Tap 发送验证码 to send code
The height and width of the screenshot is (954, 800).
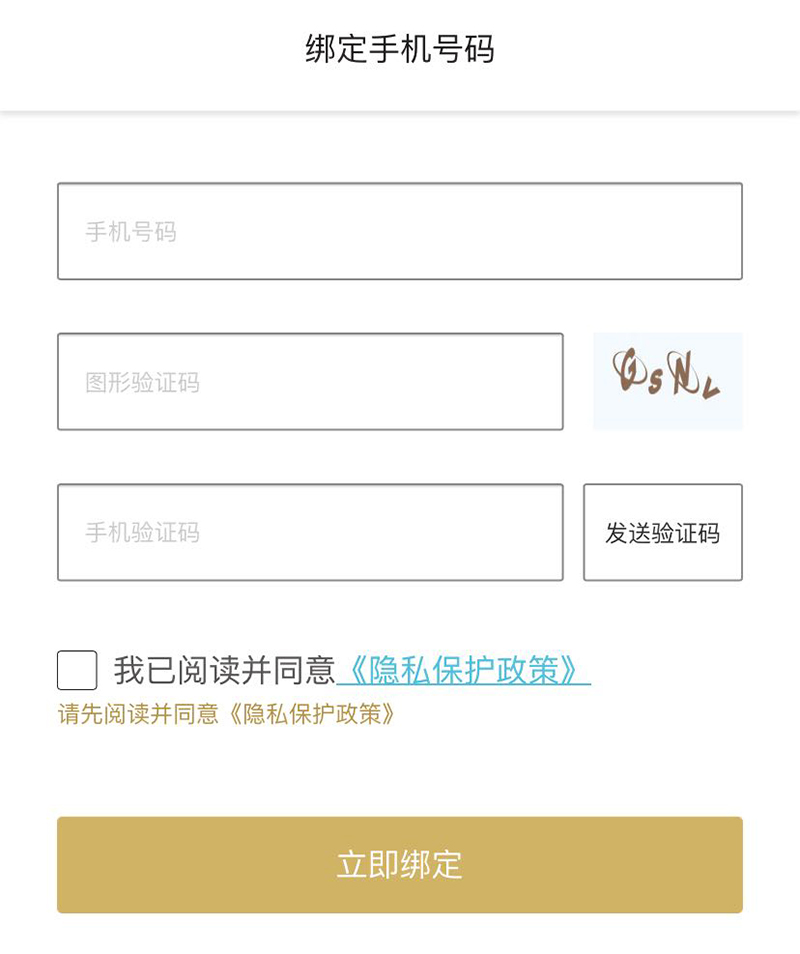pos(662,532)
